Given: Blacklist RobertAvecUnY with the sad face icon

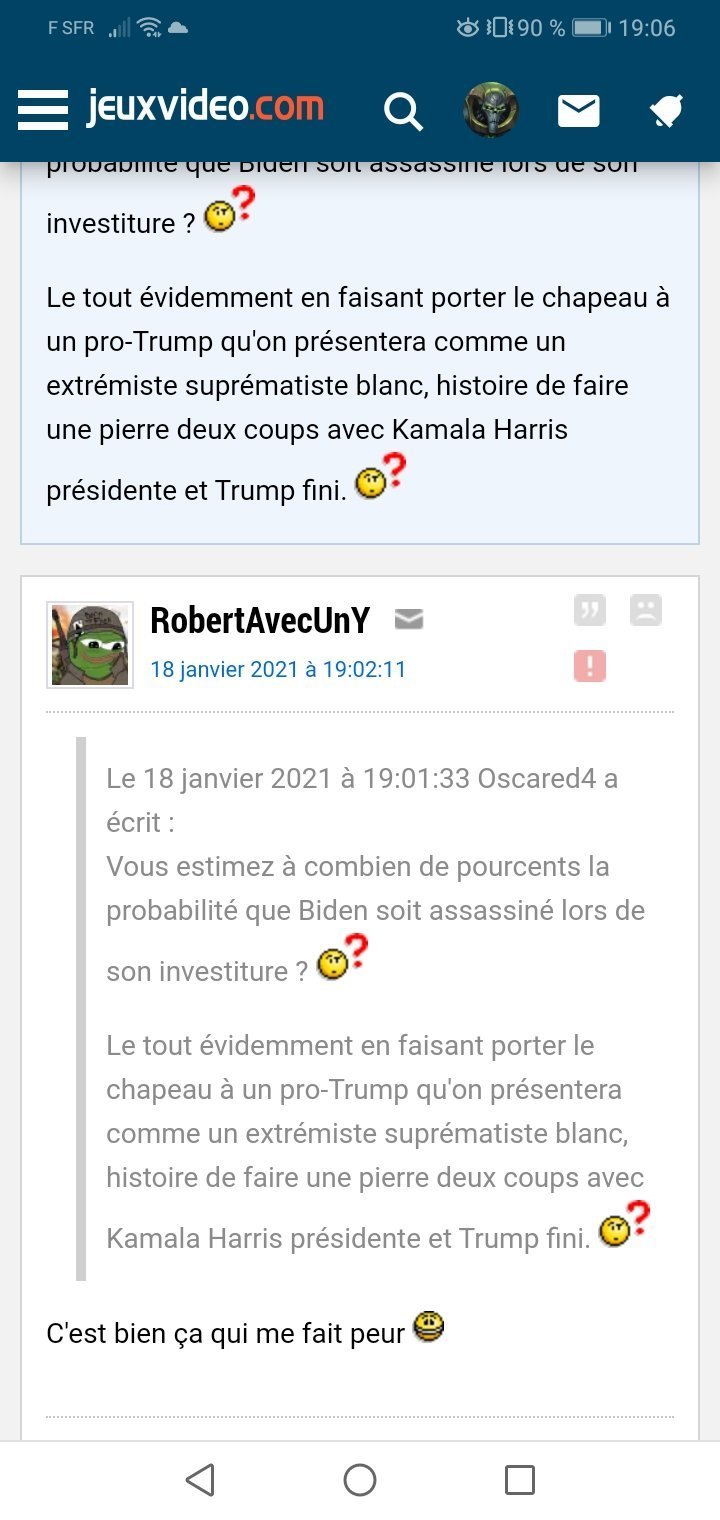Looking at the screenshot, I should click(x=646, y=610).
